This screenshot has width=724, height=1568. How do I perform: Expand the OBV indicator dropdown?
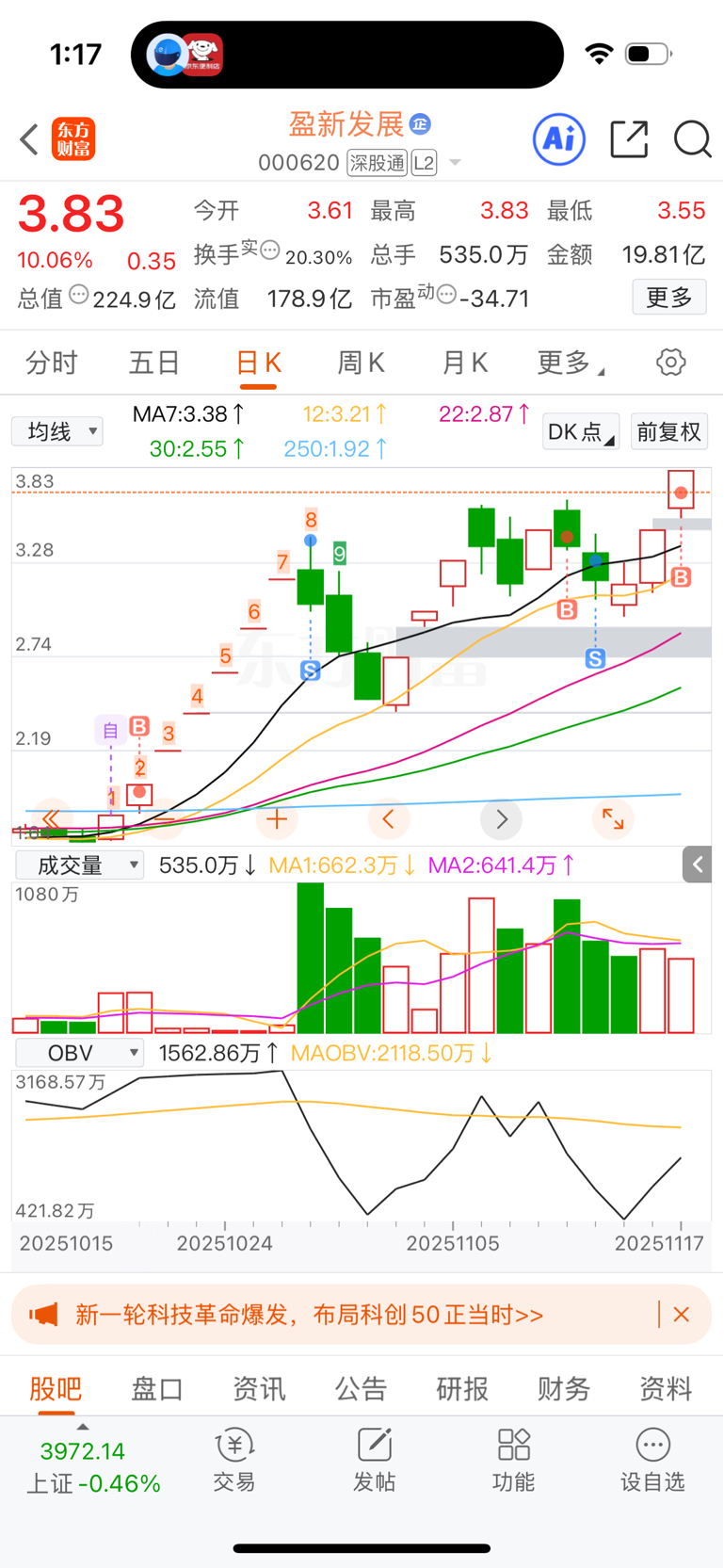click(79, 1053)
